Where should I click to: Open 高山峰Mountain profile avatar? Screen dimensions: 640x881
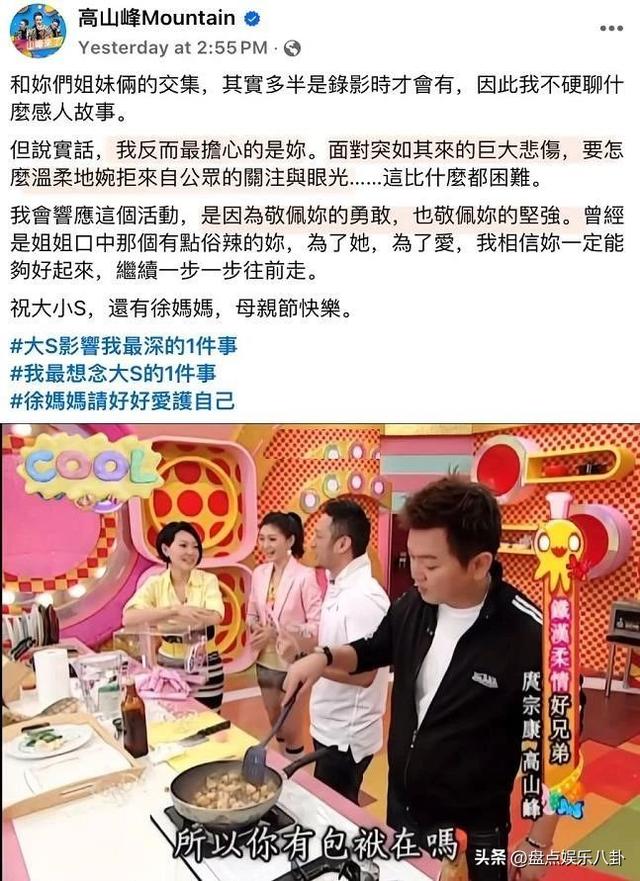(x=38, y=30)
